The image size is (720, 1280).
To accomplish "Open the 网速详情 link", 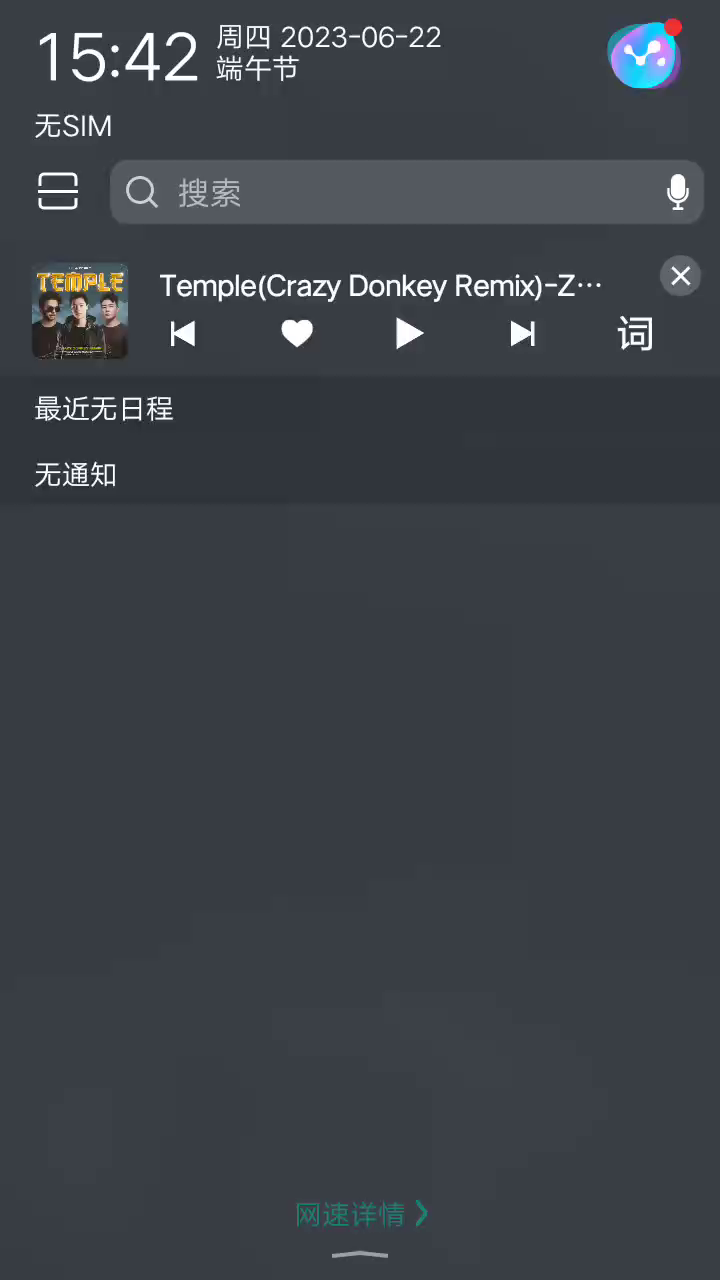I will (x=361, y=1214).
